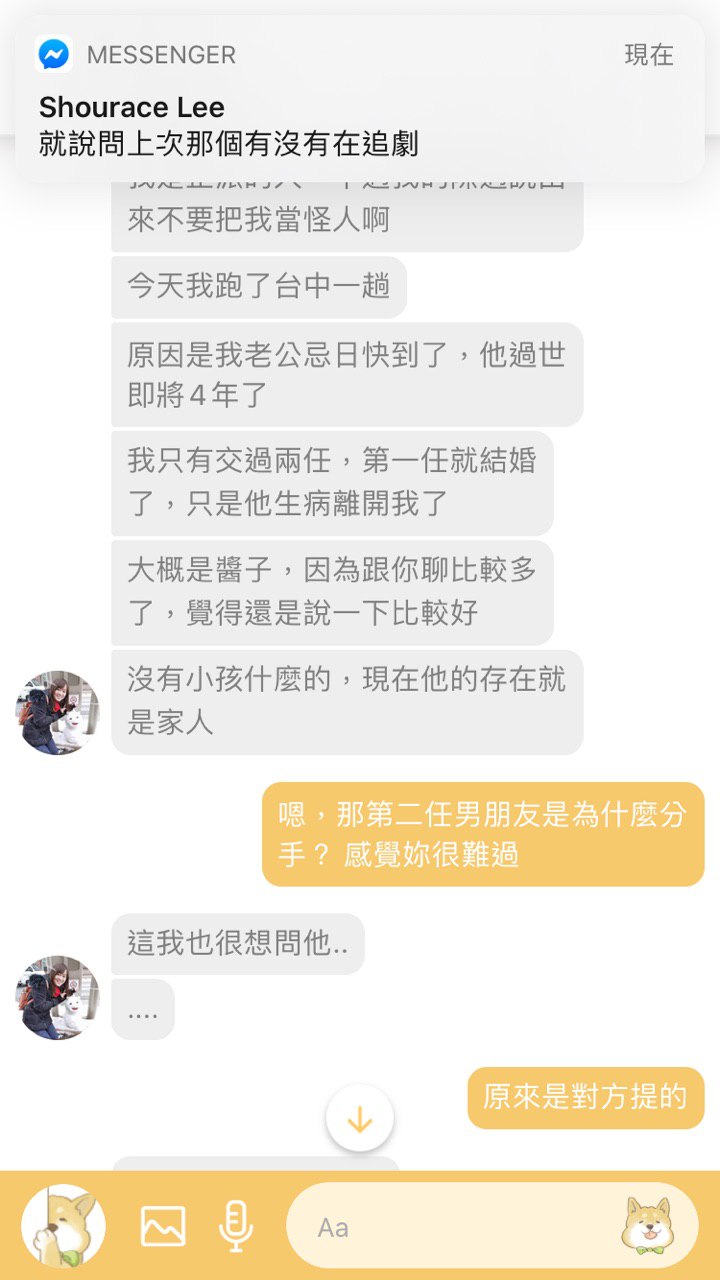Start a voice message with the microphone

tap(236, 1226)
